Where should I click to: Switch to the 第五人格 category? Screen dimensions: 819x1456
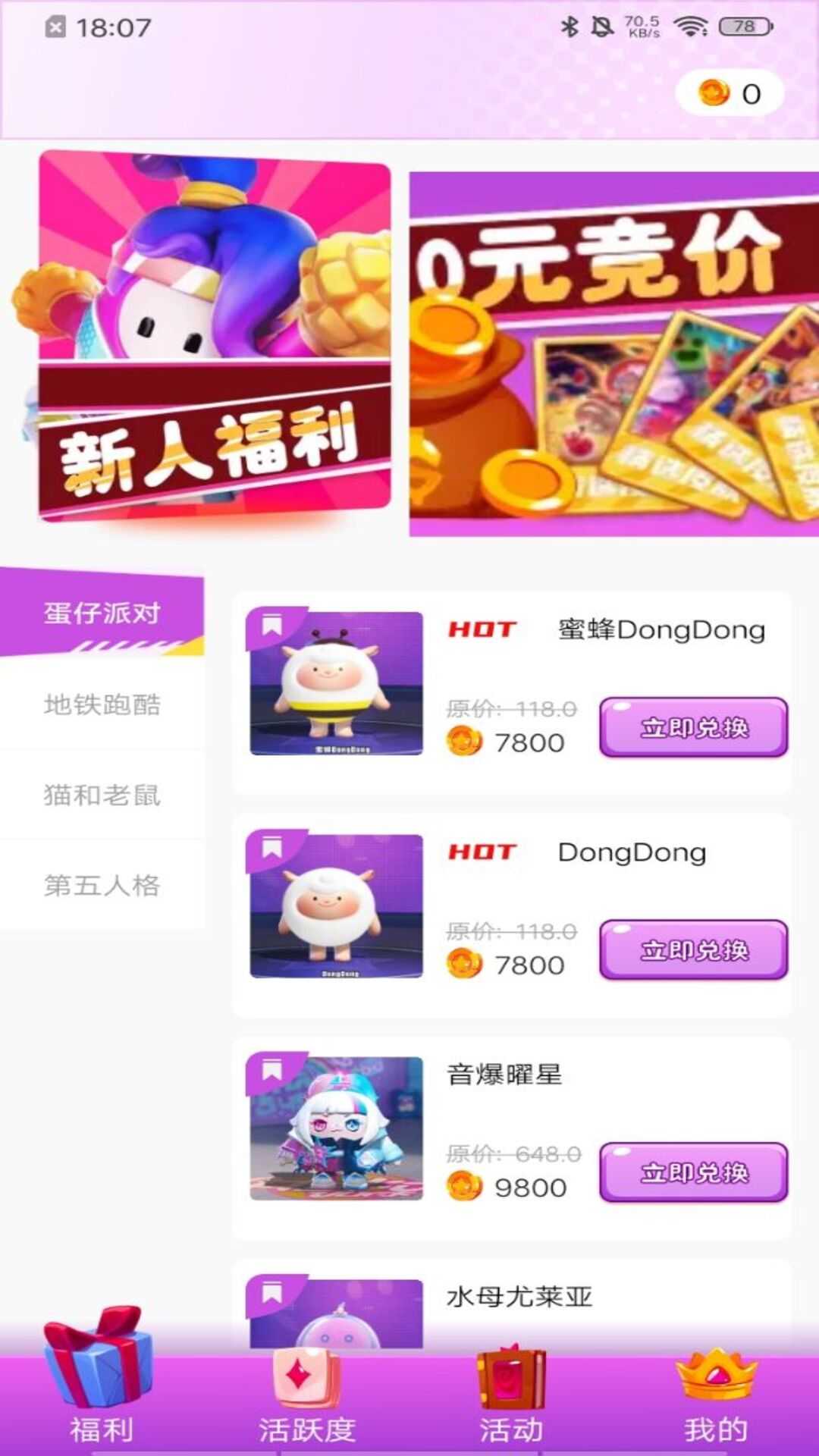point(102,886)
